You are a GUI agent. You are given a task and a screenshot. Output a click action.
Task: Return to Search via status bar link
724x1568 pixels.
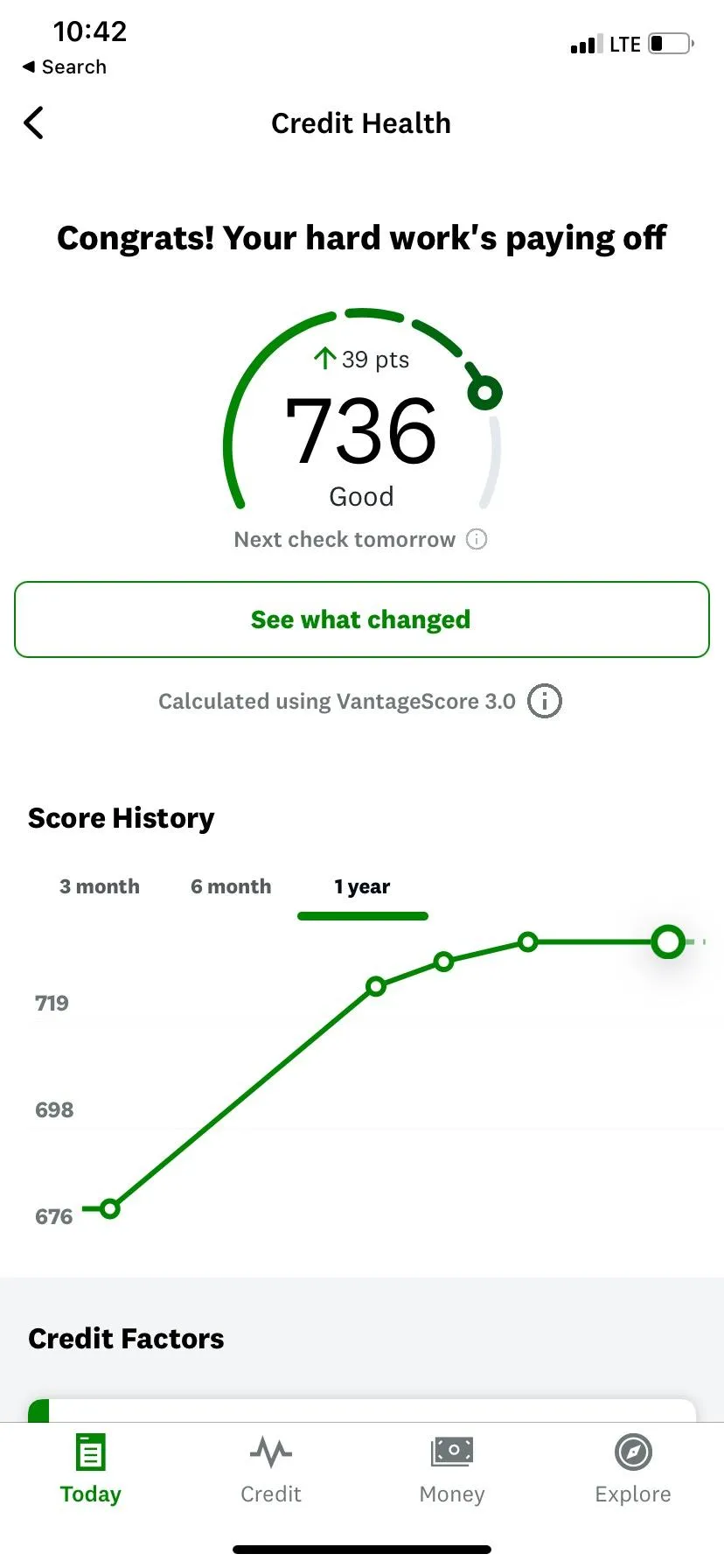(65, 66)
